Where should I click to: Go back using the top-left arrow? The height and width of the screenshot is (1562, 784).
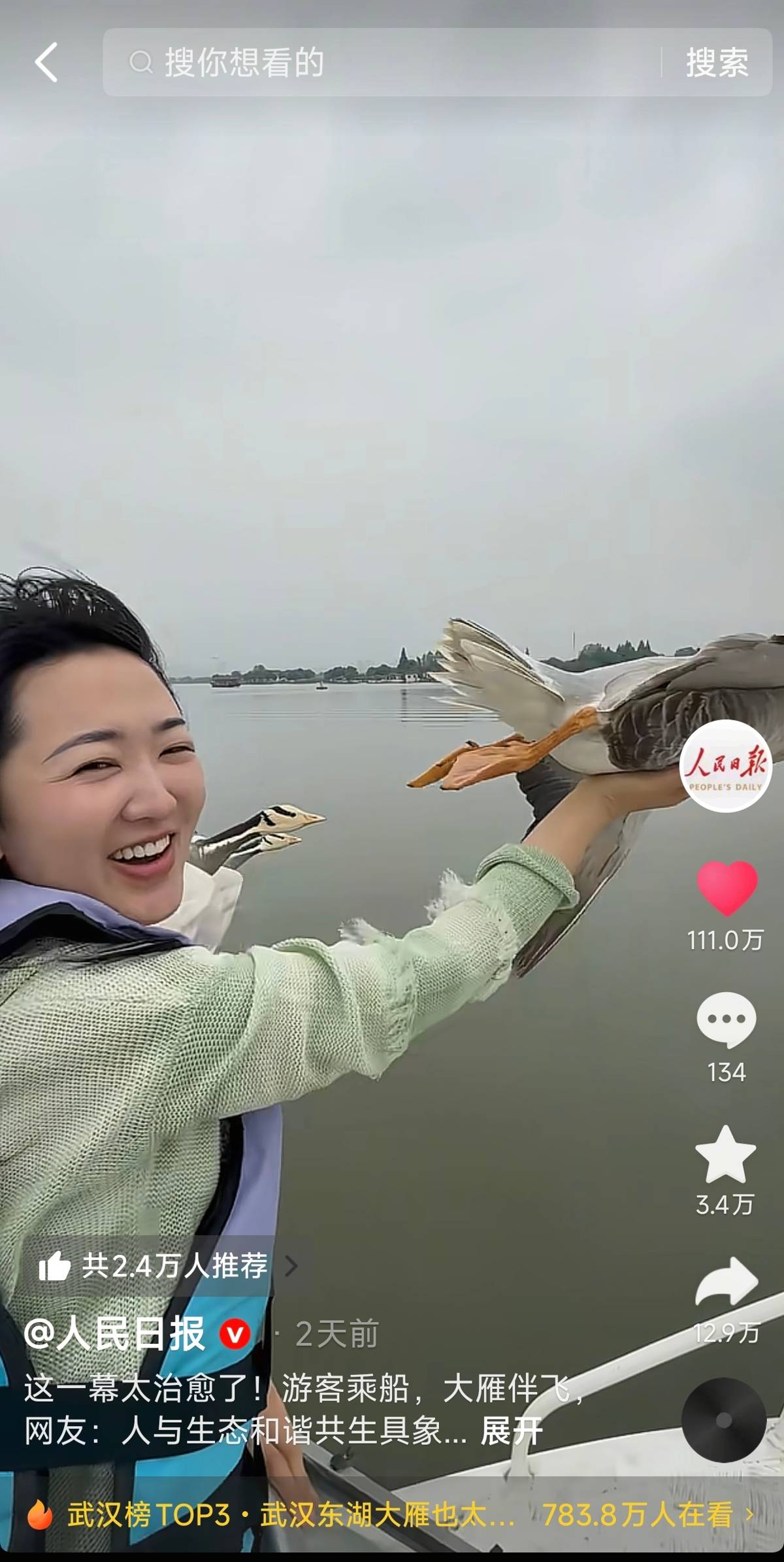pos(47,63)
